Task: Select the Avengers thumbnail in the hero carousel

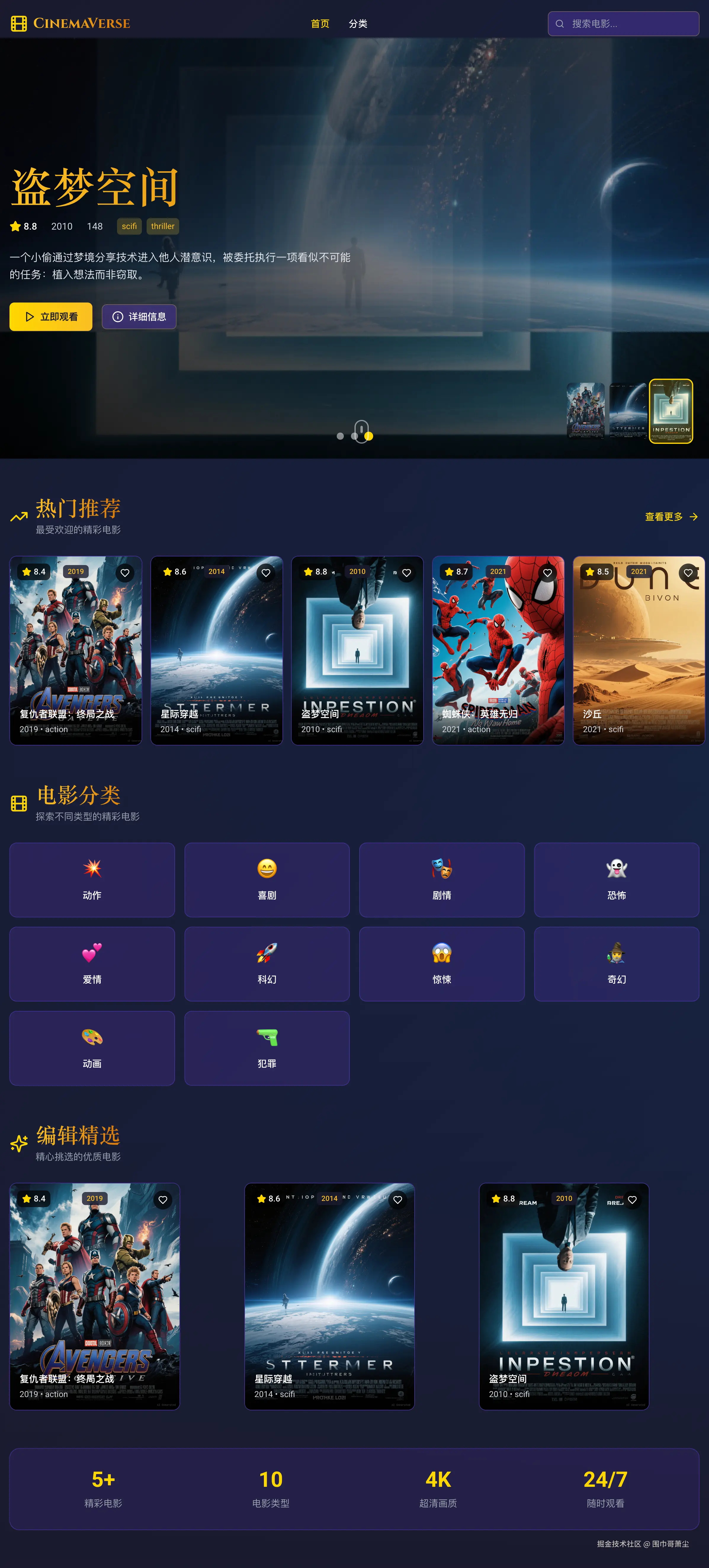Action: point(586,411)
